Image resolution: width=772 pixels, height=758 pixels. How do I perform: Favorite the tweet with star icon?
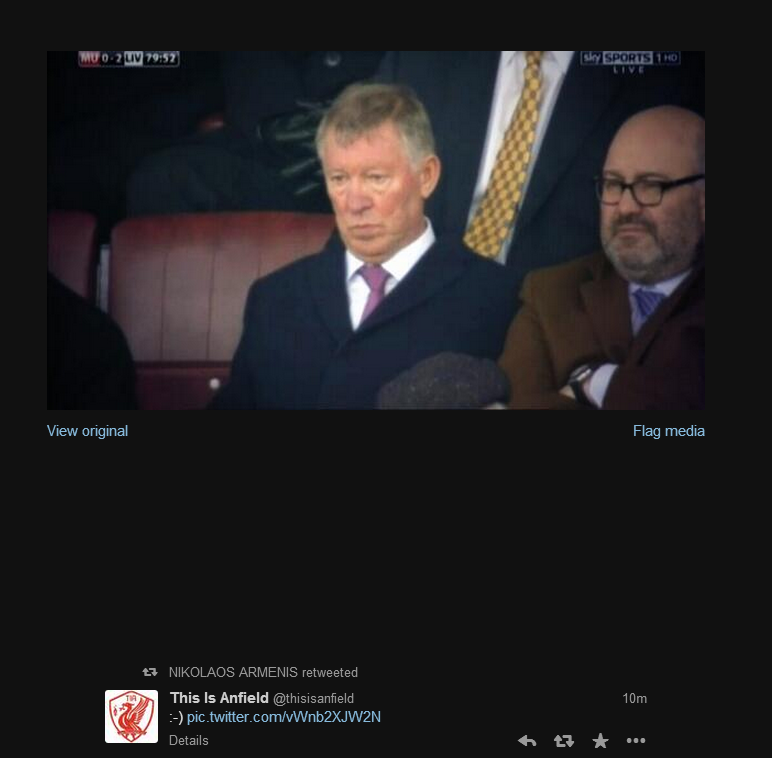click(x=600, y=741)
